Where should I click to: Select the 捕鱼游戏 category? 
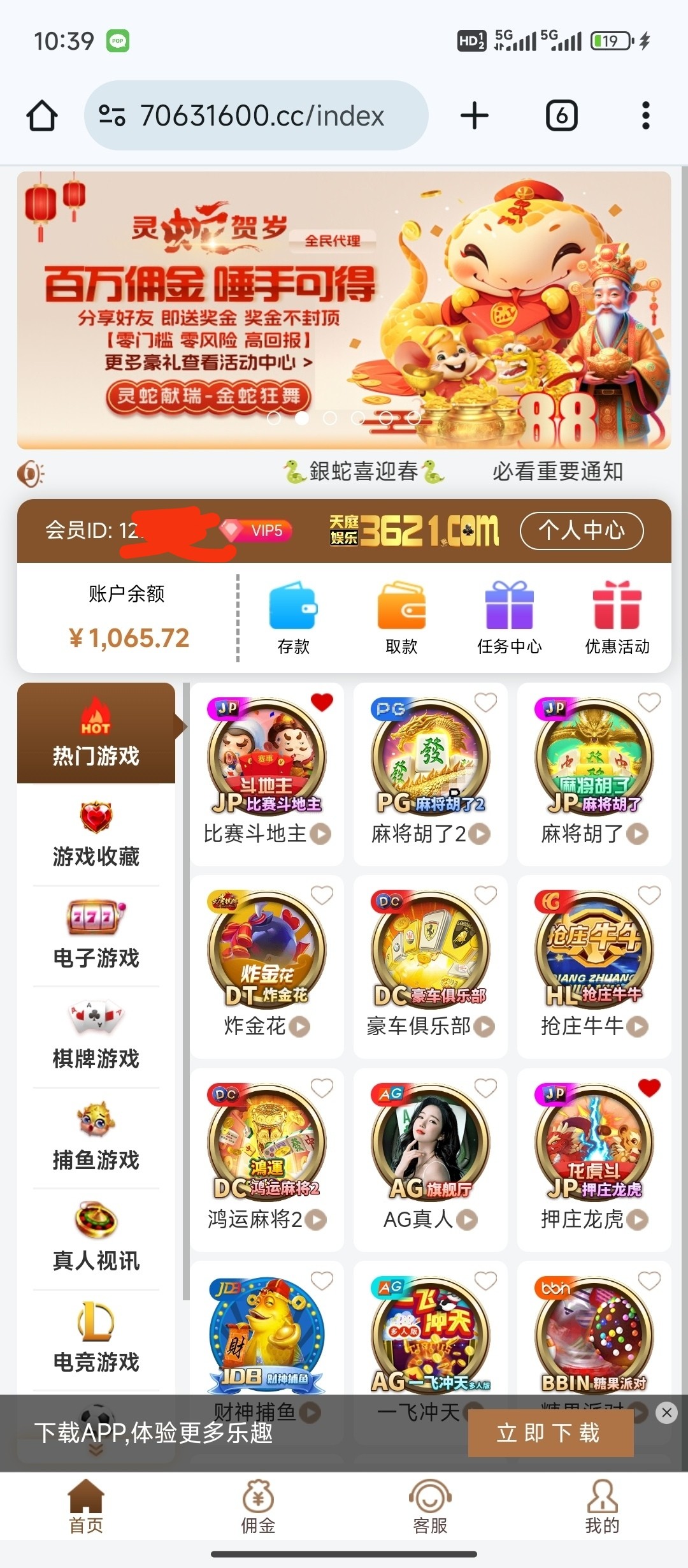pos(96,1138)
